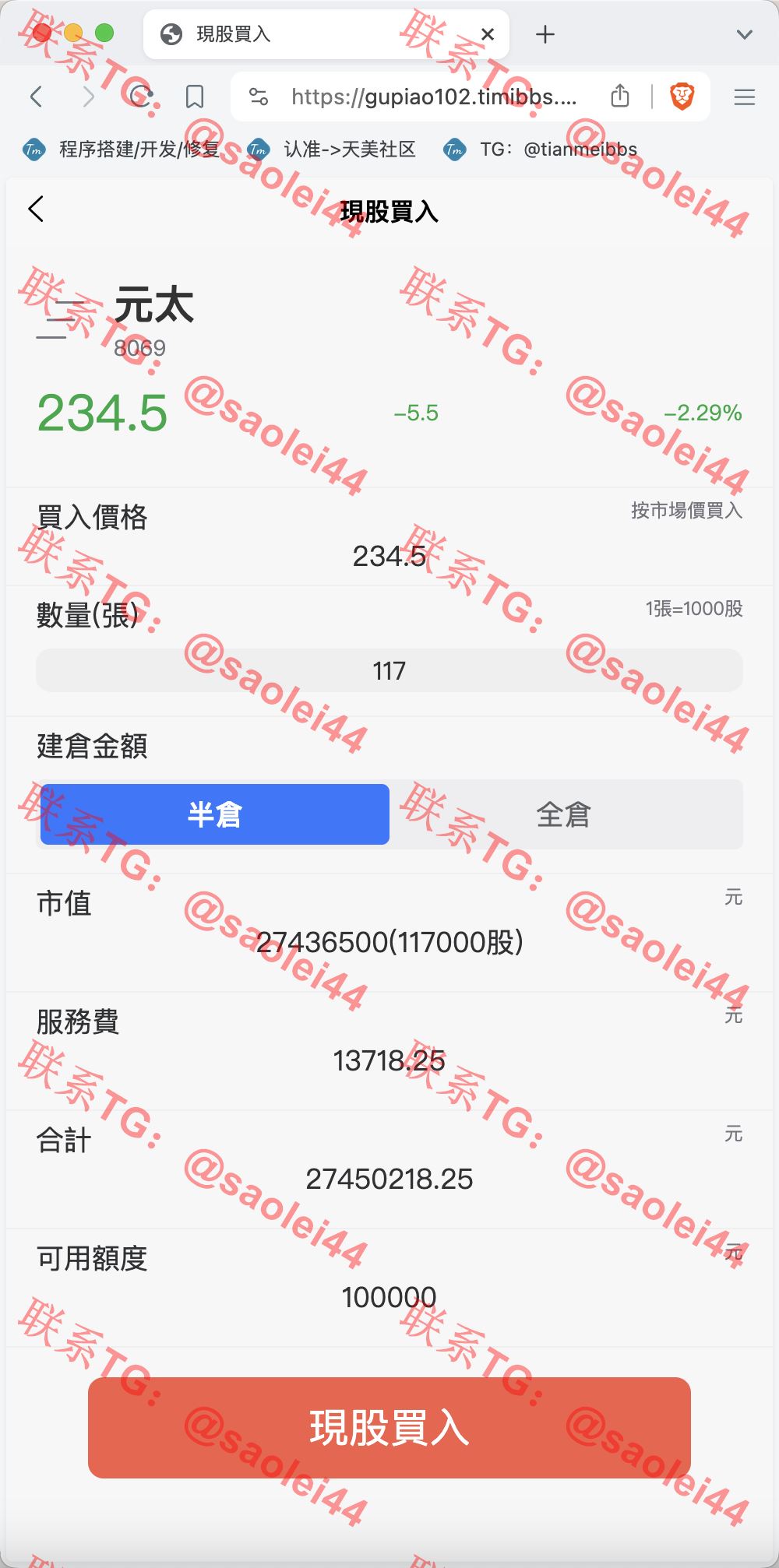Go back from the 現股買入 page

pos(36,209)
